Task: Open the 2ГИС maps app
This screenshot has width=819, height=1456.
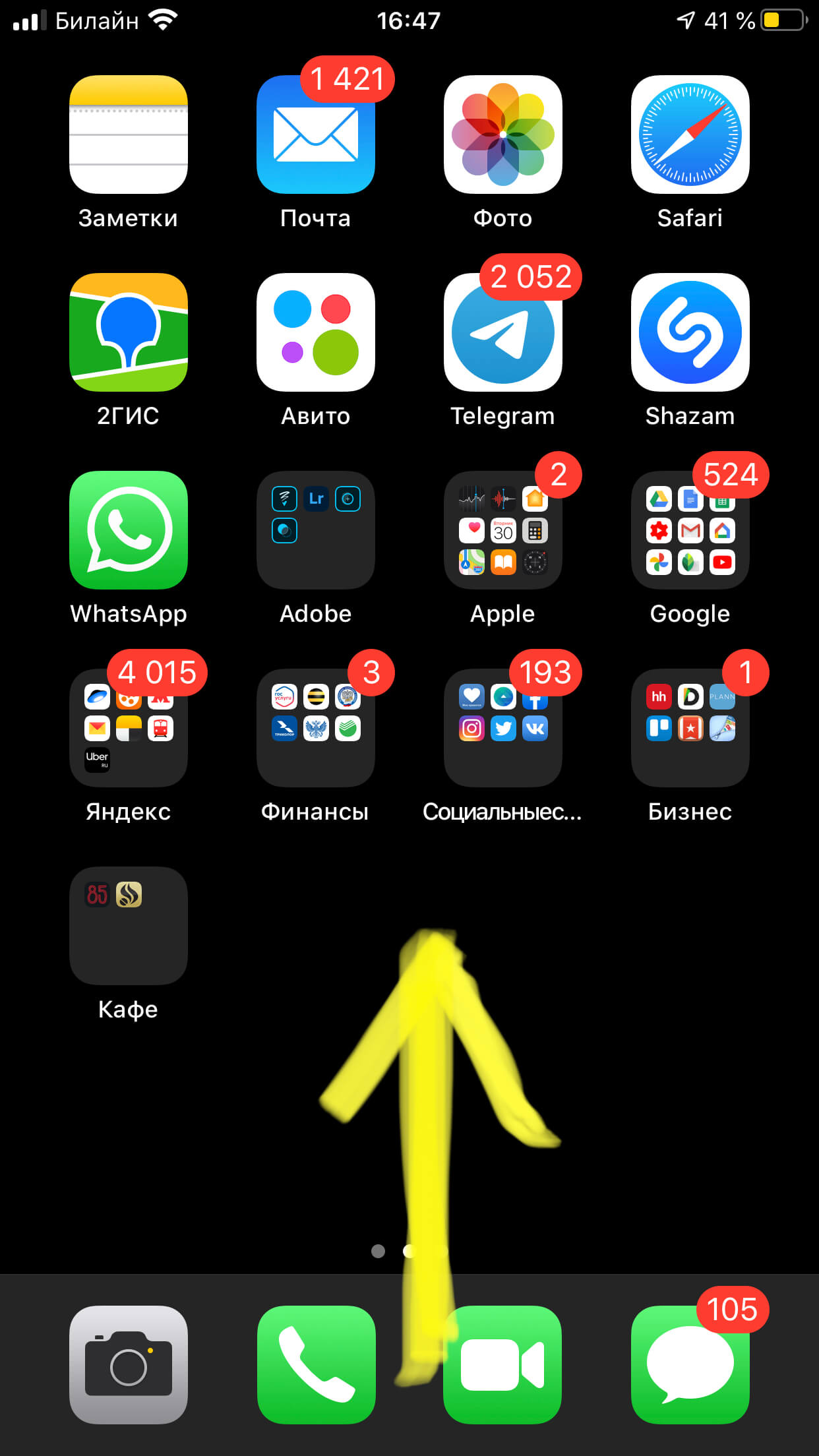Action: [x=129, y=332]
